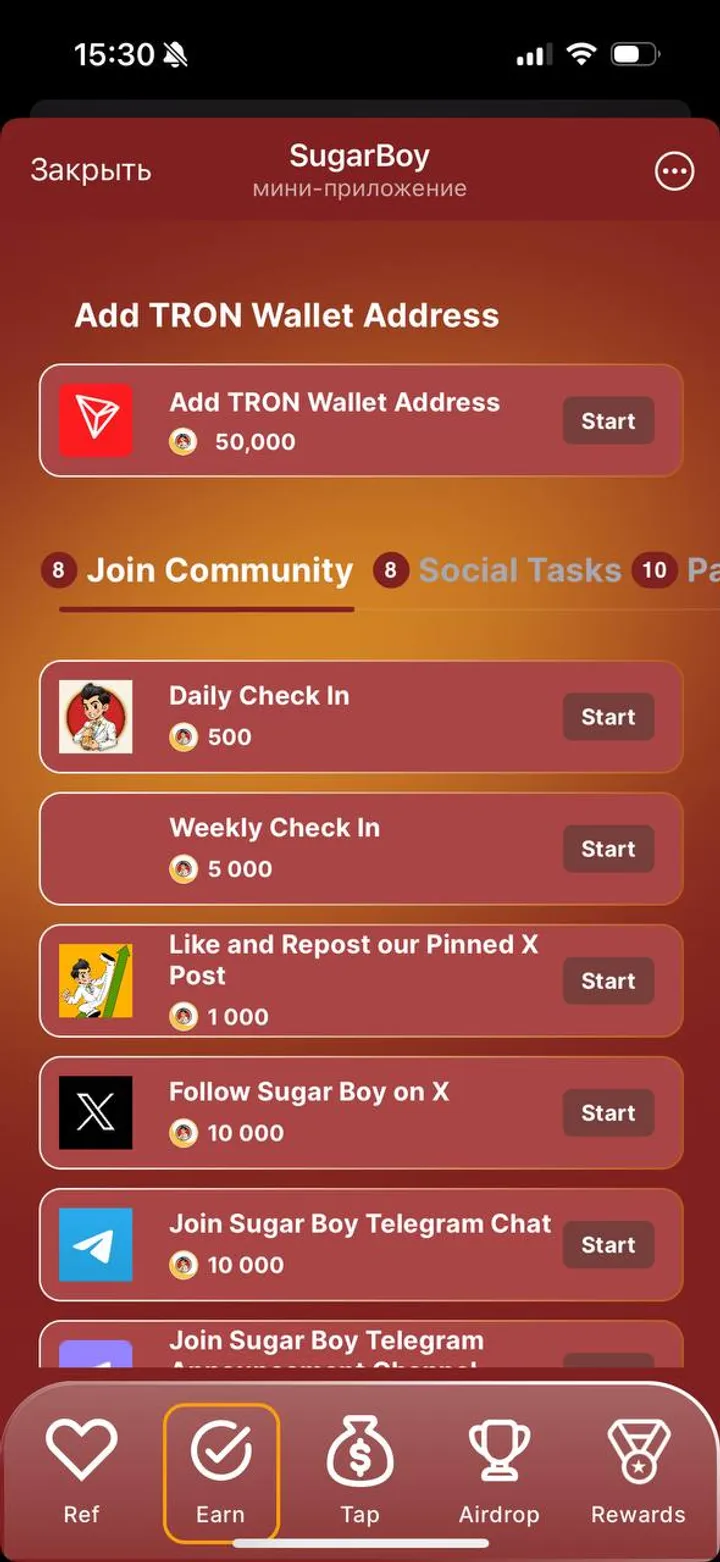Click the Daily Check In avatar image
Screen dimensions: 720x1562
pyautogui.click(x=97, y=716)
